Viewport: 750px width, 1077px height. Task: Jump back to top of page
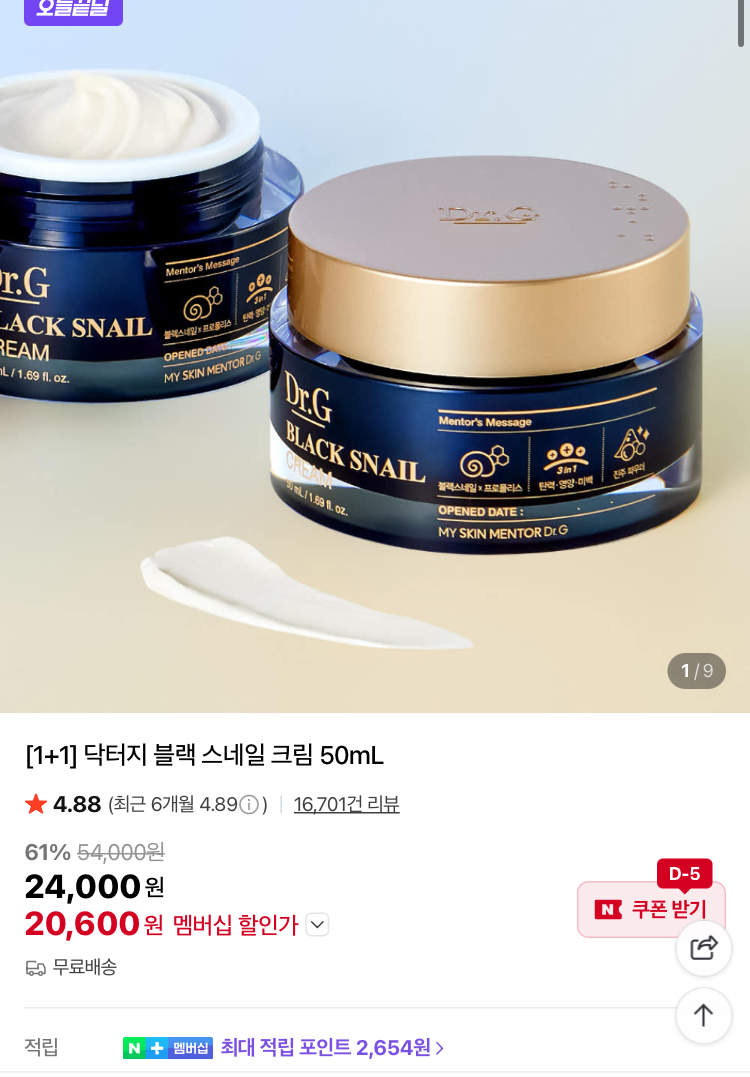[704, 1015]
